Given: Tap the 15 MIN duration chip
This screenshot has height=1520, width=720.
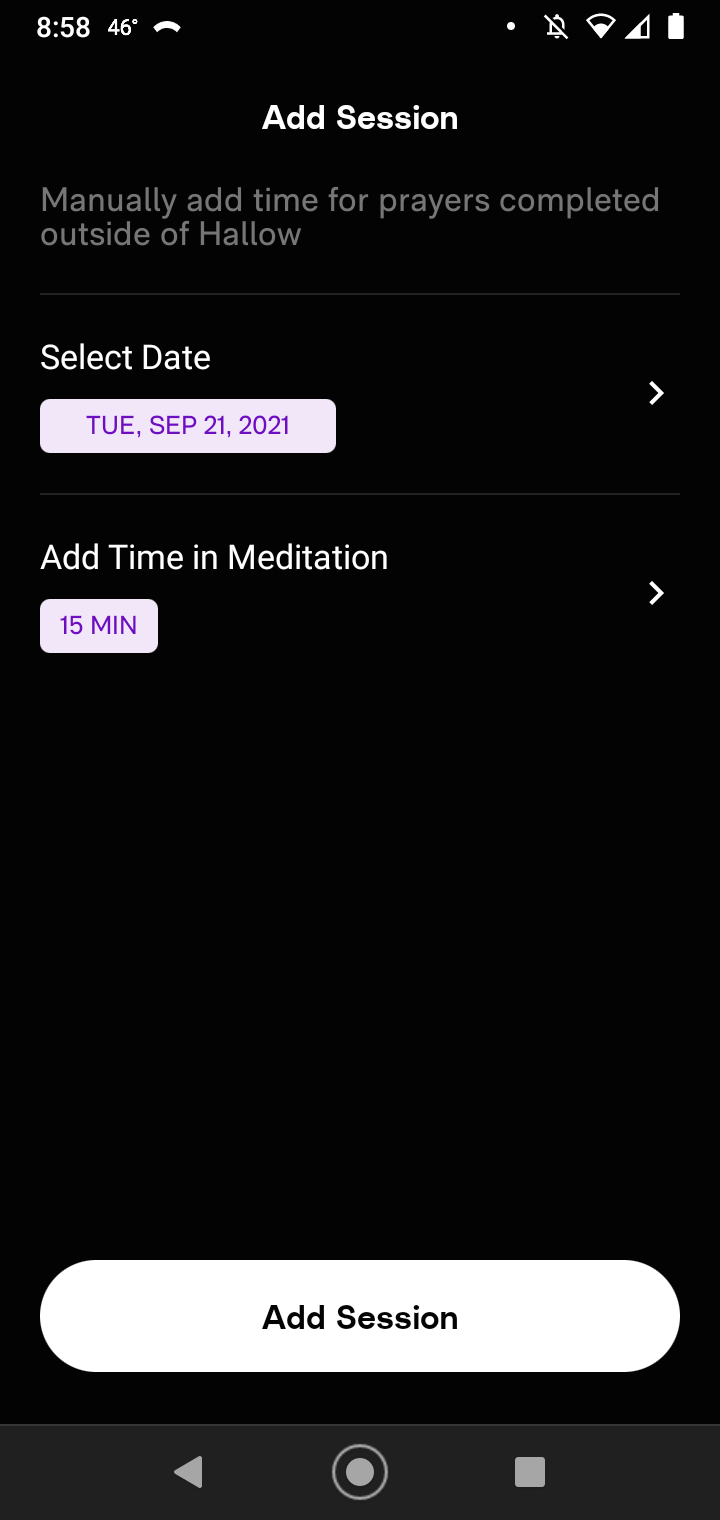Looking at the screenshot, I should click(x=99, y=626).
